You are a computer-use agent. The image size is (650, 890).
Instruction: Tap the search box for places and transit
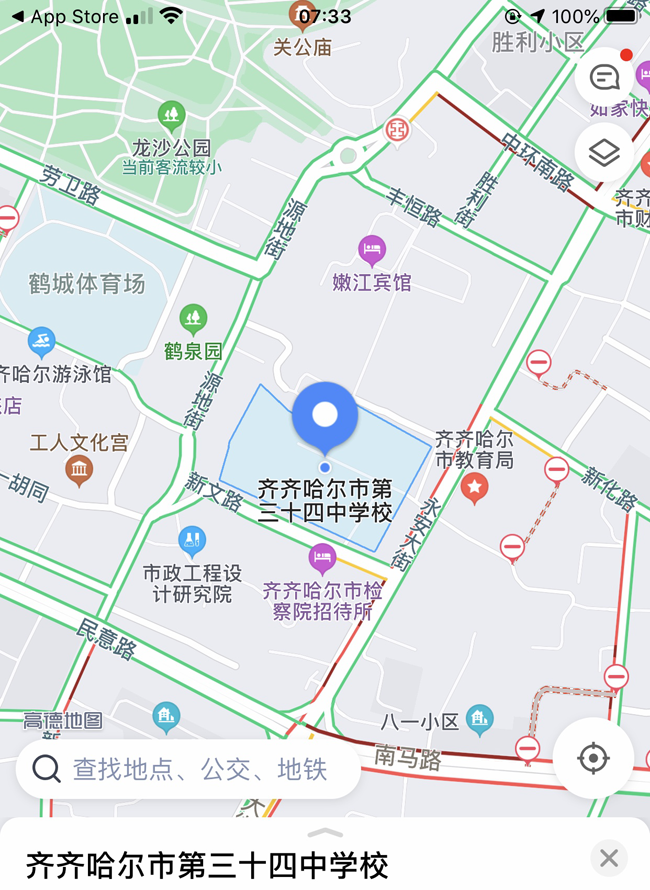pos(188,769)
